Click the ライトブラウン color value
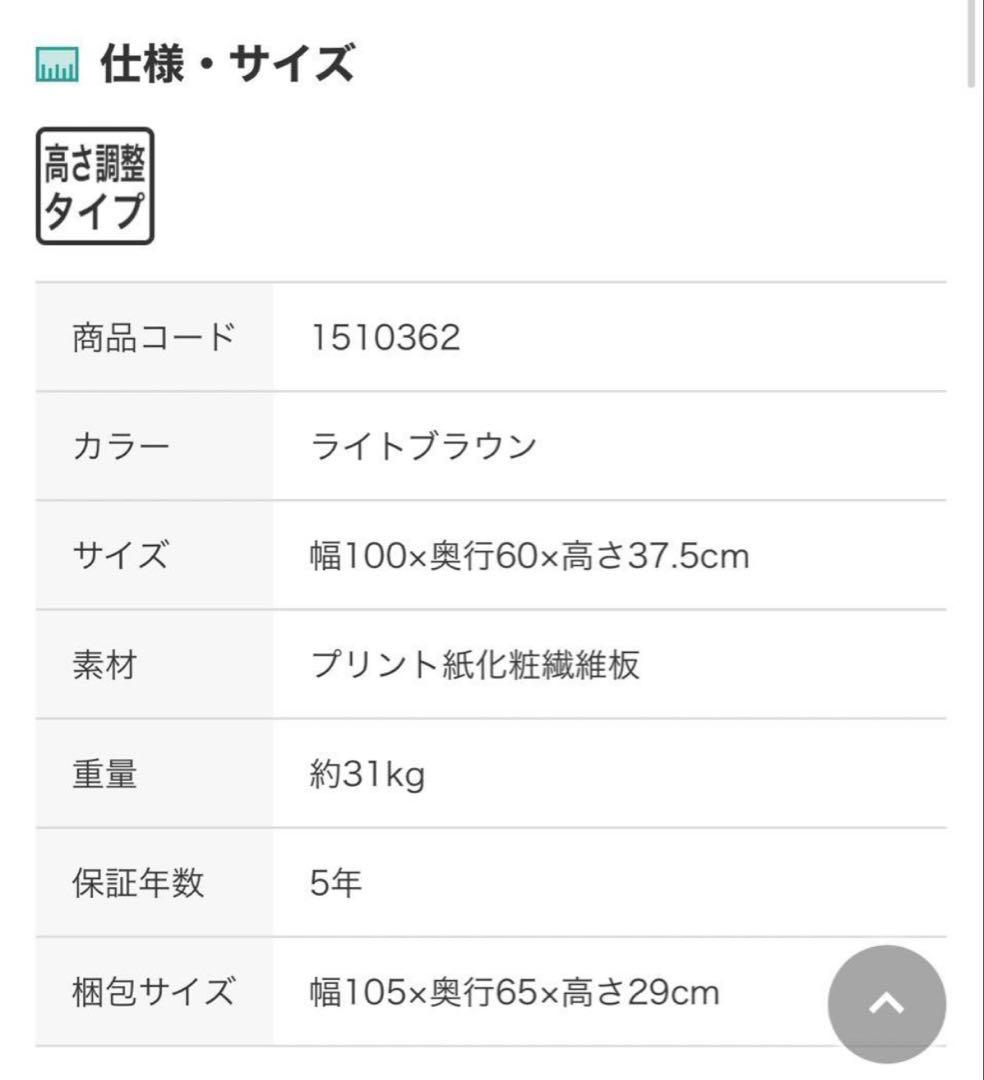 tap(424, 446)
